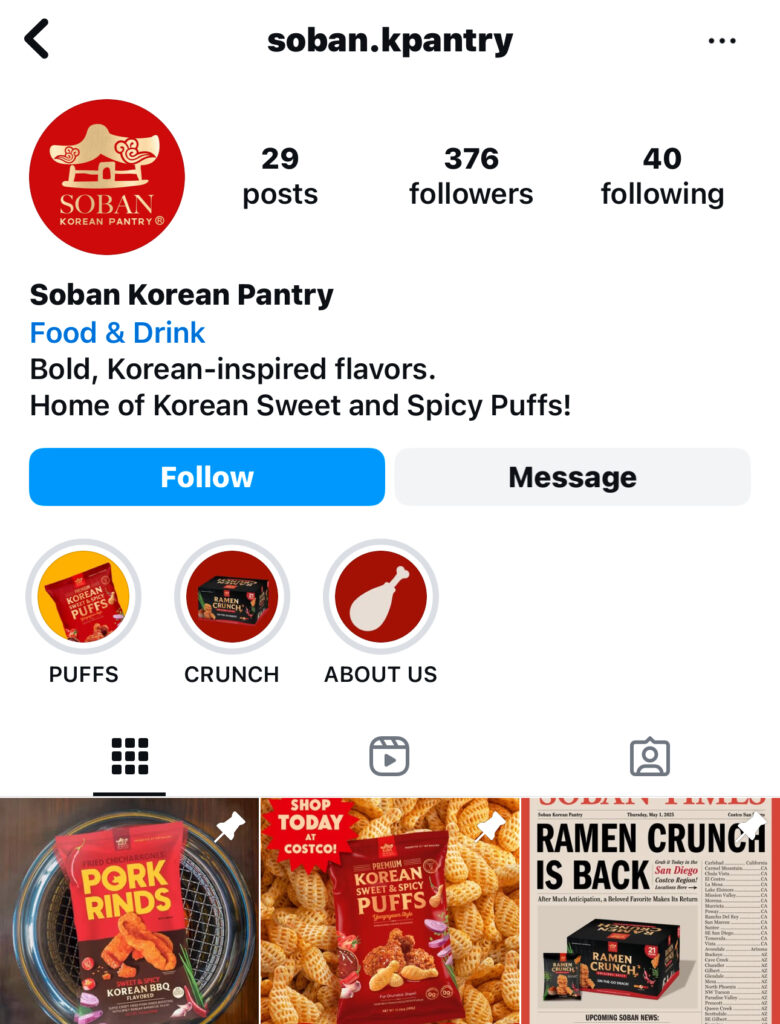
Task: Follow Soban Korean Pantry
Action: click(207, 477)
